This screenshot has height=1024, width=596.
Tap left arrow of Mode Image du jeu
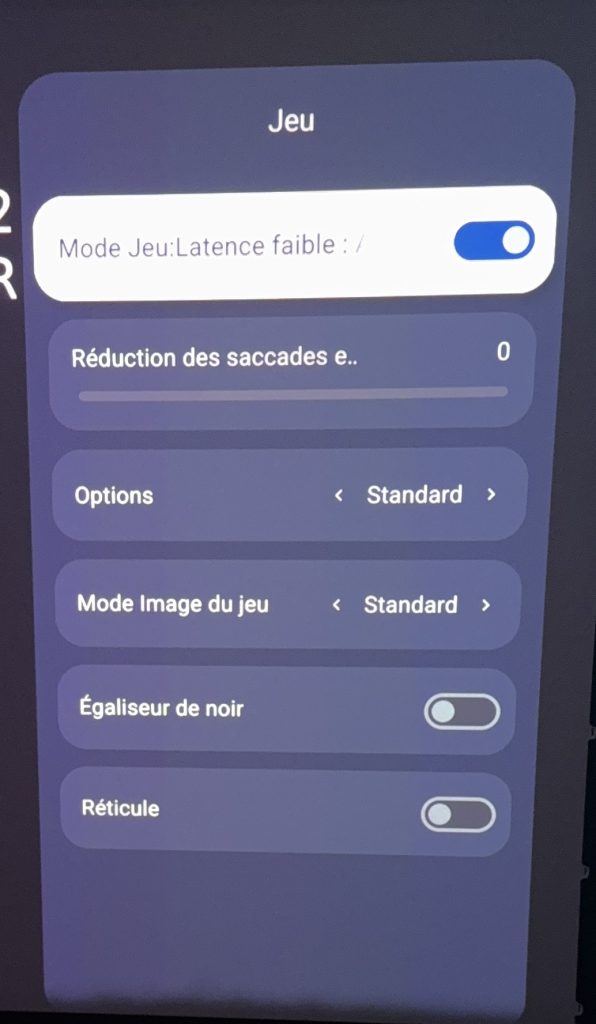coord(336,605)
